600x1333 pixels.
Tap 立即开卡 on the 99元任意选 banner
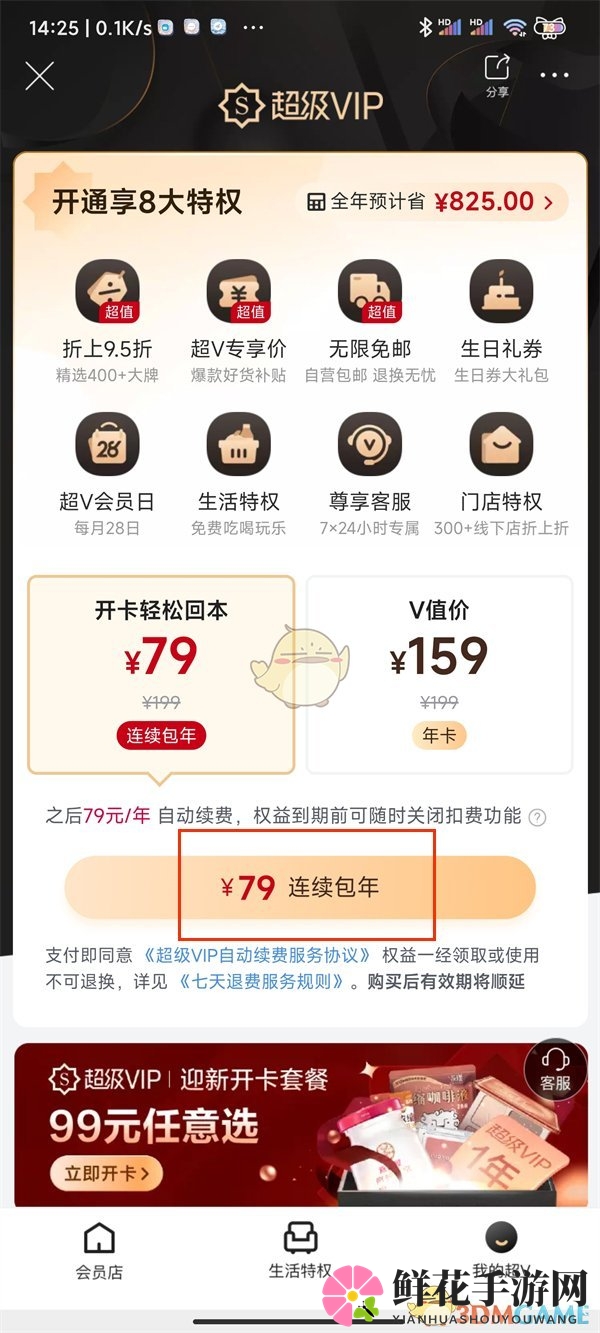click(106, 1173)
